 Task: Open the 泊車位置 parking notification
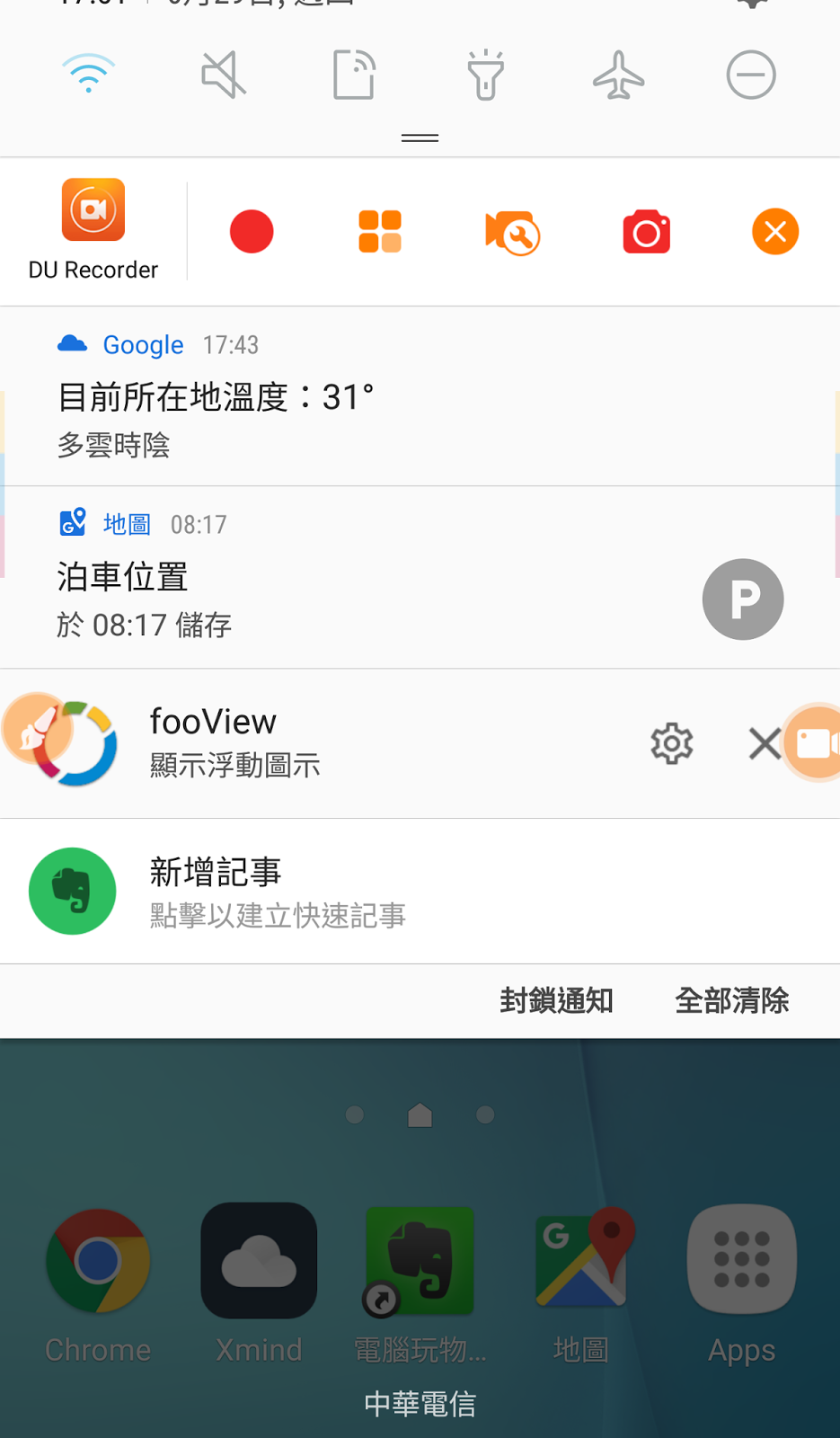click(420, 578)
